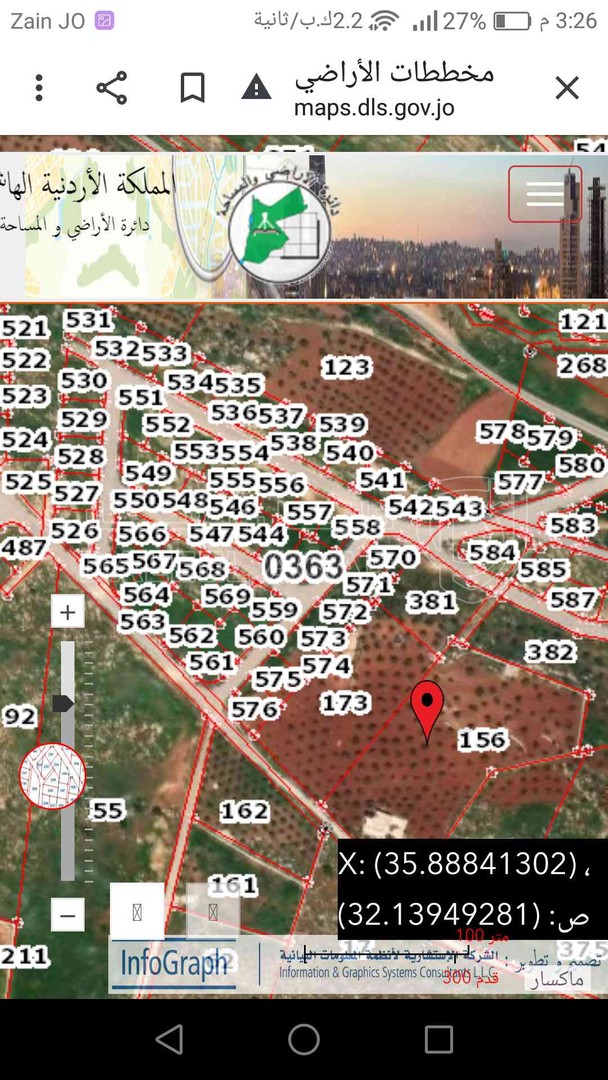The image size is (608, 1080).
Task: Close the browser tab
Action: pos(567,88)
